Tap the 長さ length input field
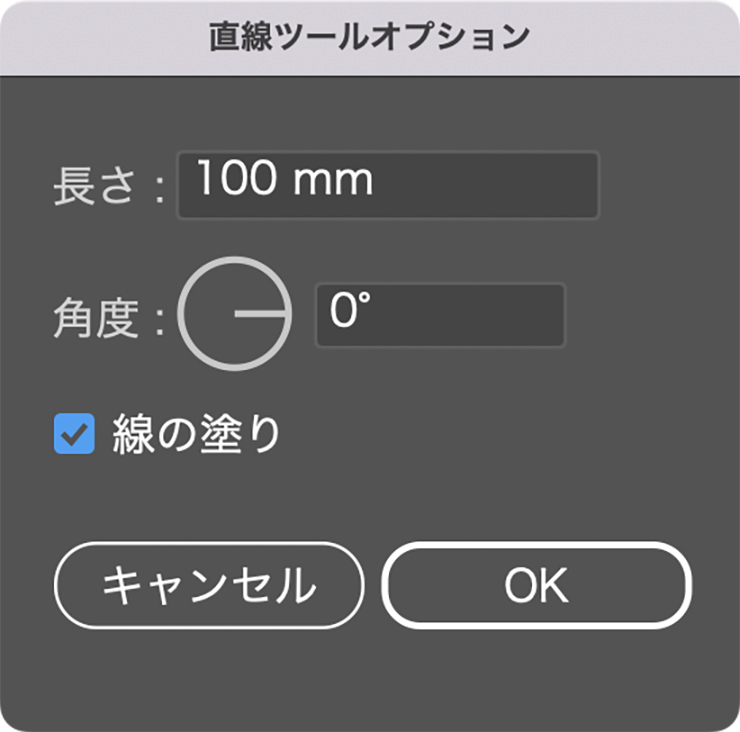Image resolution: width=740 pixels, height=732 pixels. [388, 184]
